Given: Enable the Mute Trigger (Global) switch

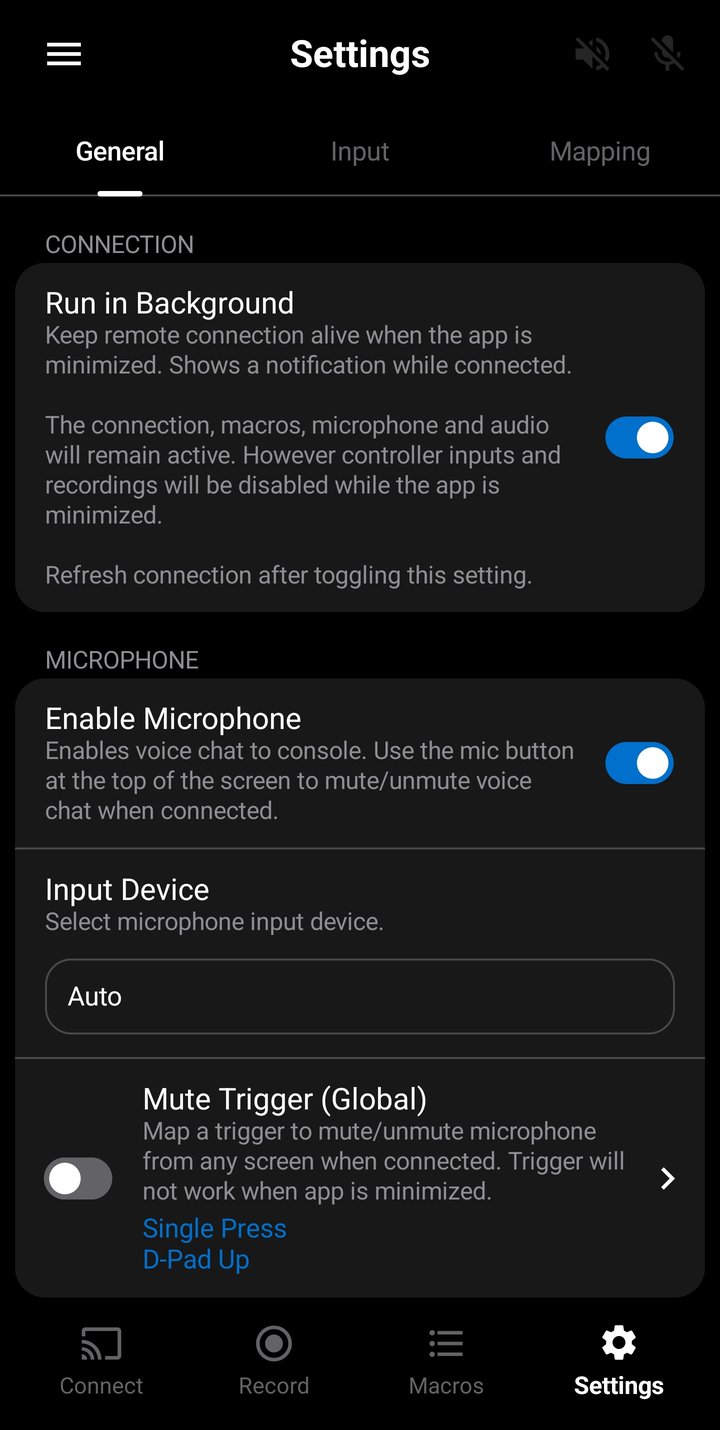Looking at the screenshot, I should point(78,1178).
